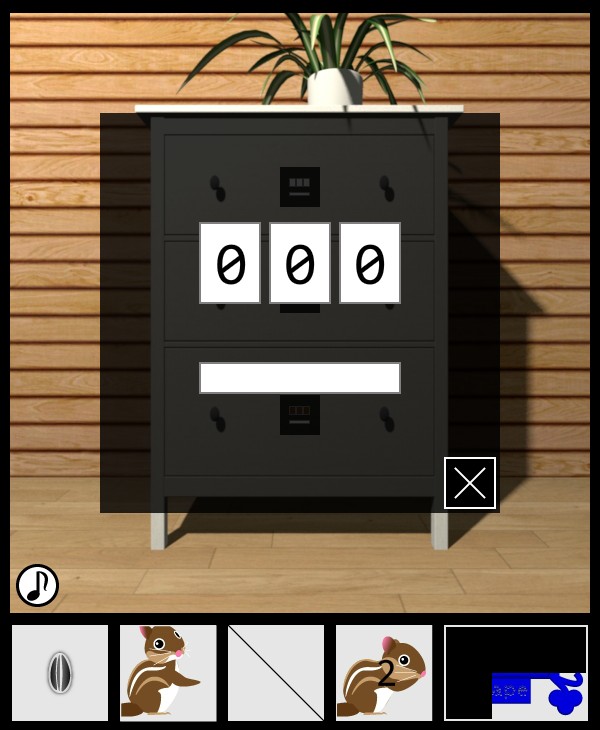Tap the white confirm bar under the digits

coord(300,378)
